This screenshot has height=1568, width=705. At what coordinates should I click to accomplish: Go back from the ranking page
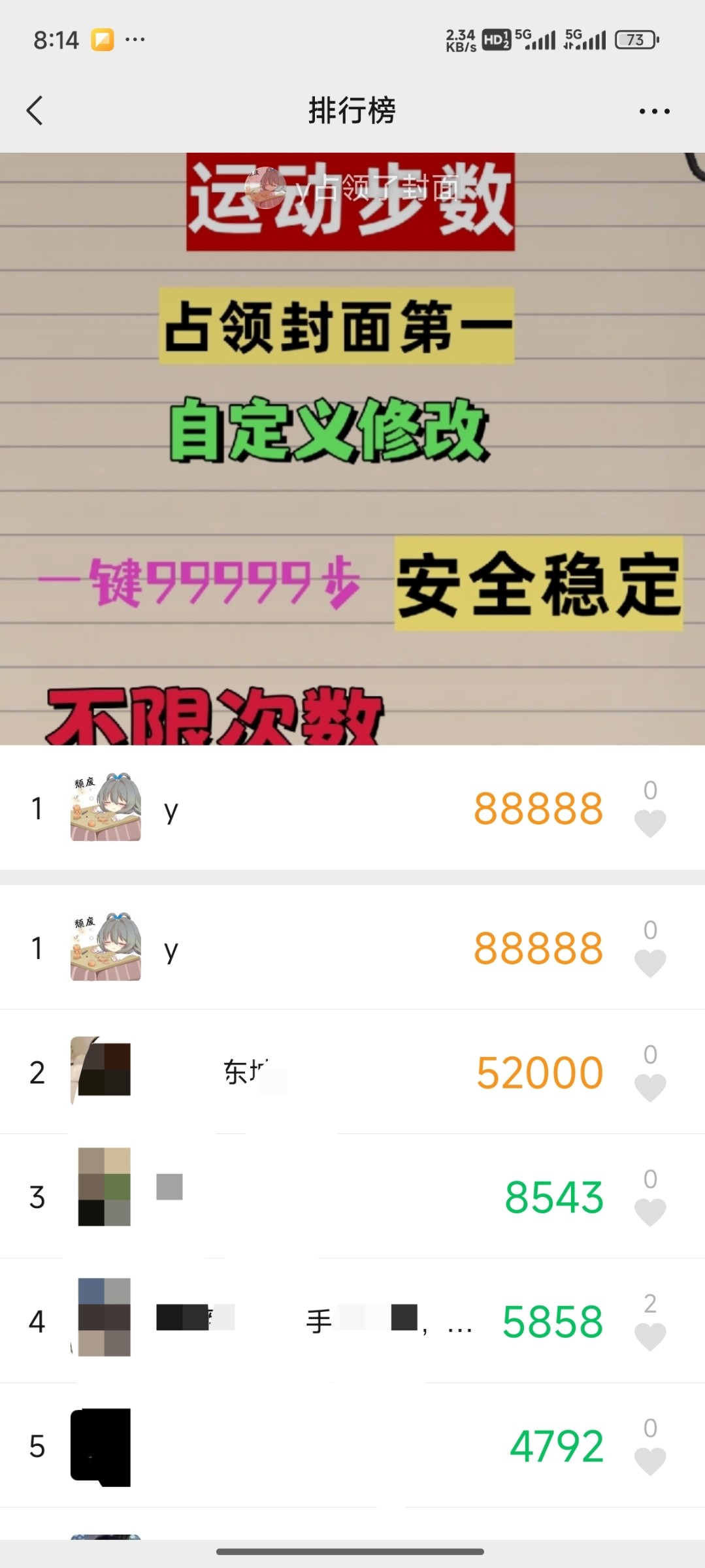(35, 110)
